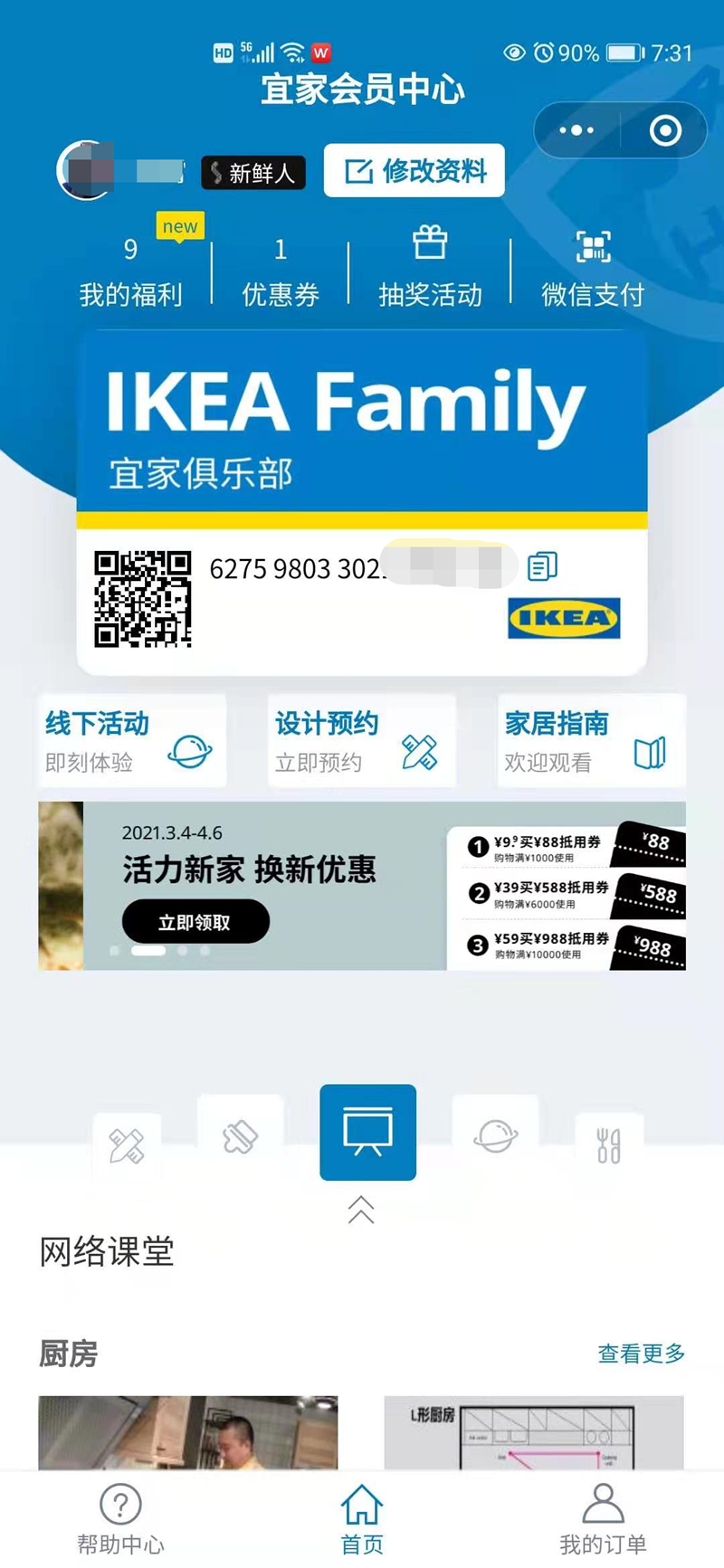This screenshot has height=1568, width=724.
Task: Open 设计预约 booking card
Action: 361,741
